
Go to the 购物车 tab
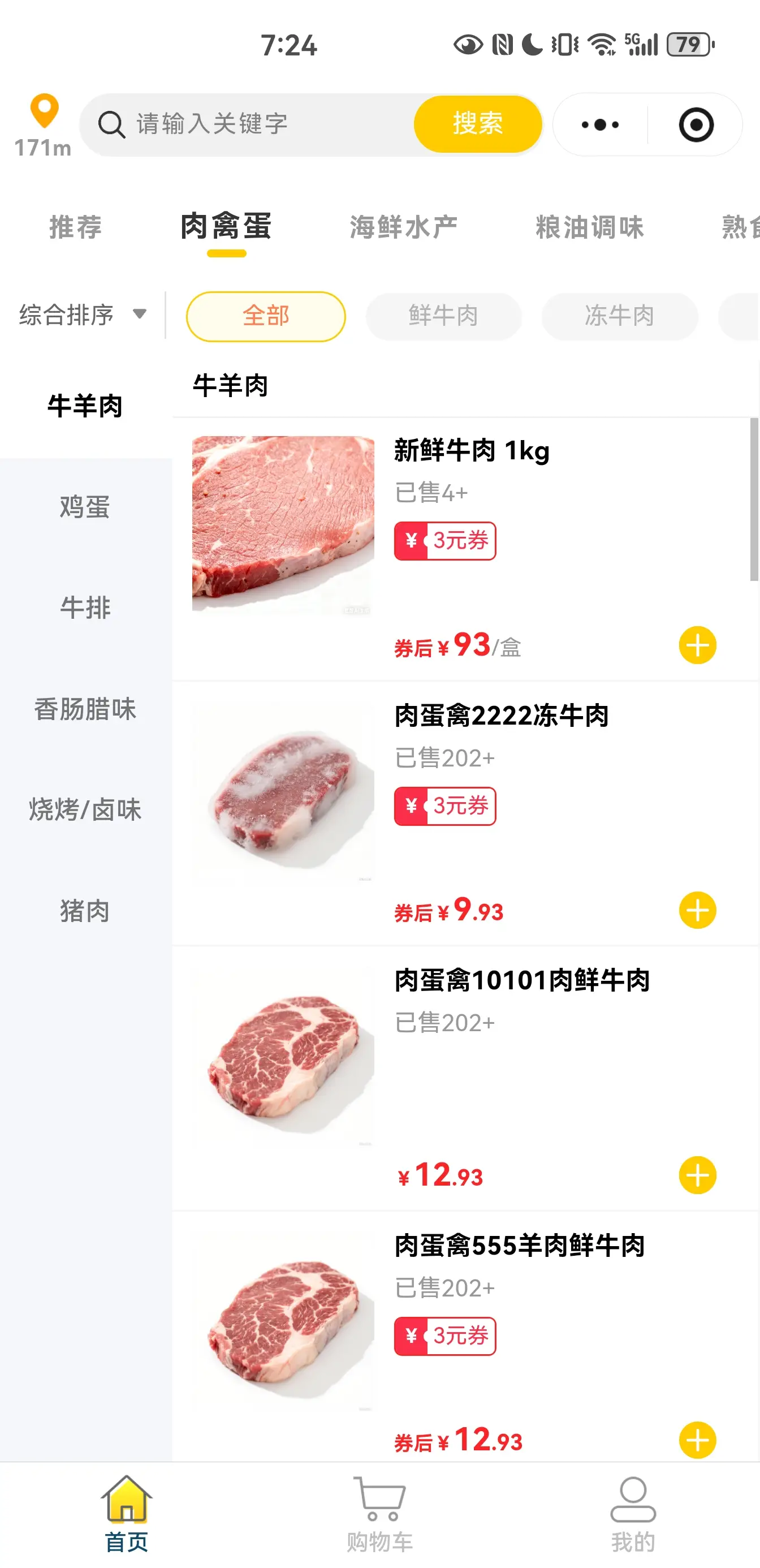(x=379, y=1514)
